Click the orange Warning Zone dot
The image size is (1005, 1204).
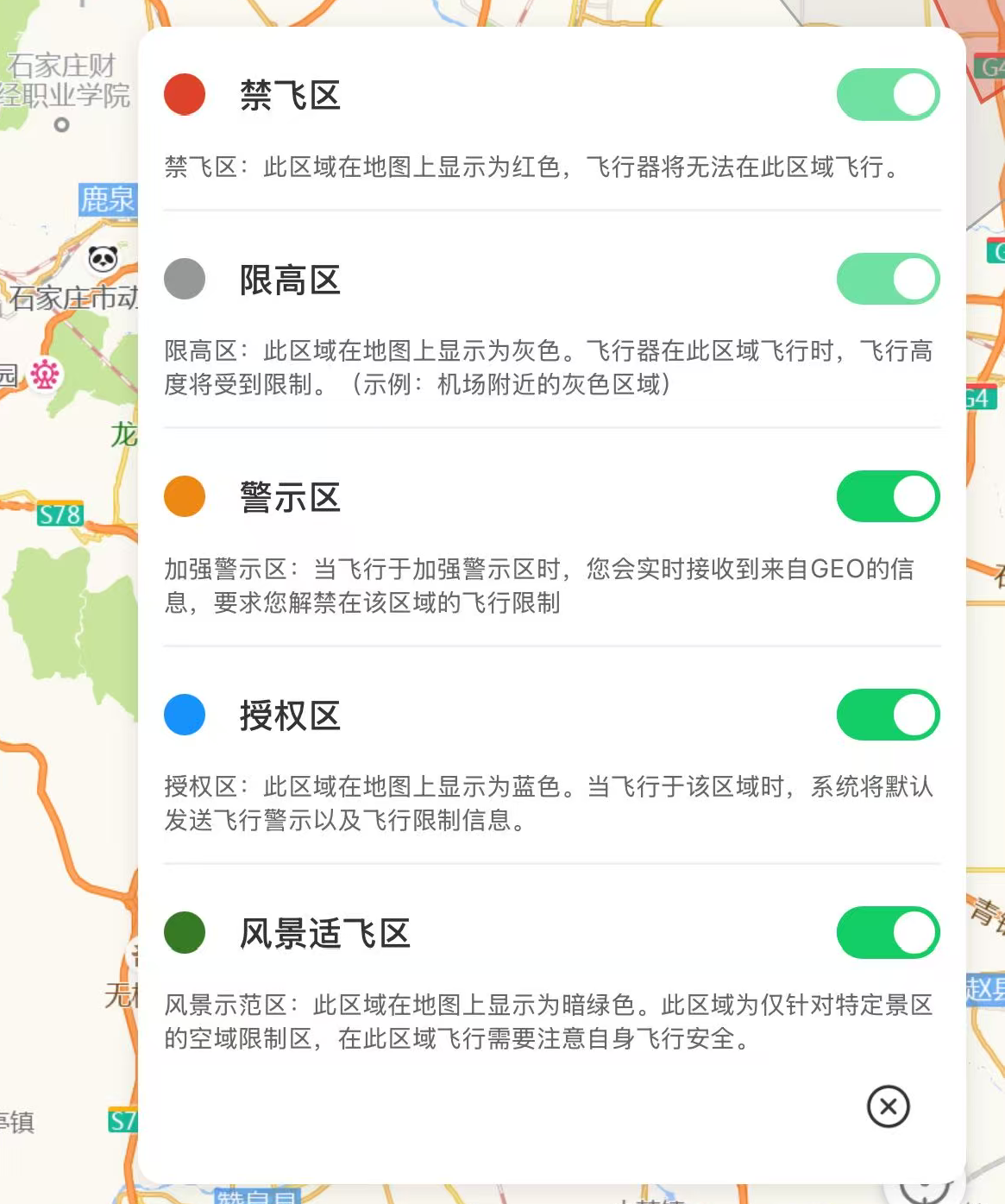tap(185, 496)
